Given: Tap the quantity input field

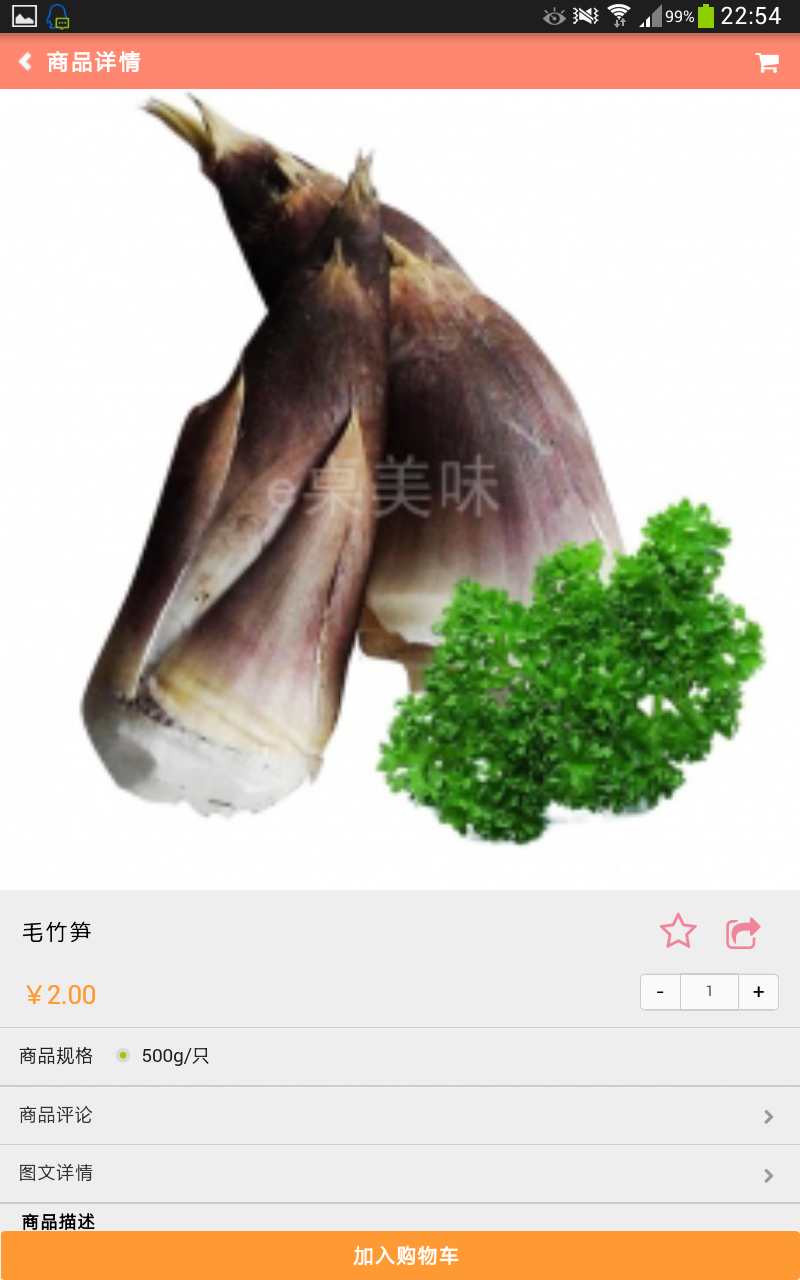Looking at the screenshot, I should [709, 992].
